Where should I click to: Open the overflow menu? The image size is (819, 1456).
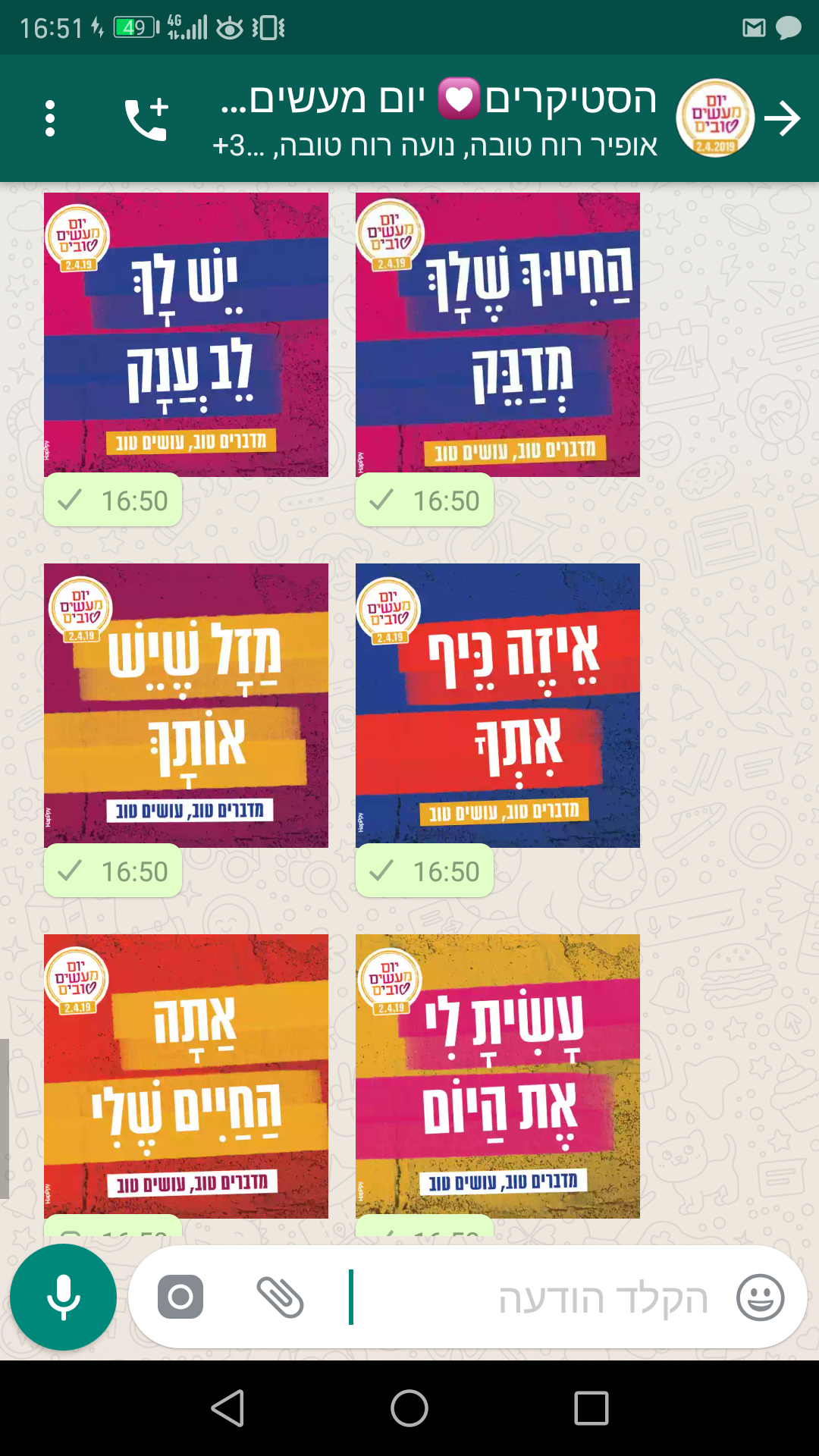[50, 118]
